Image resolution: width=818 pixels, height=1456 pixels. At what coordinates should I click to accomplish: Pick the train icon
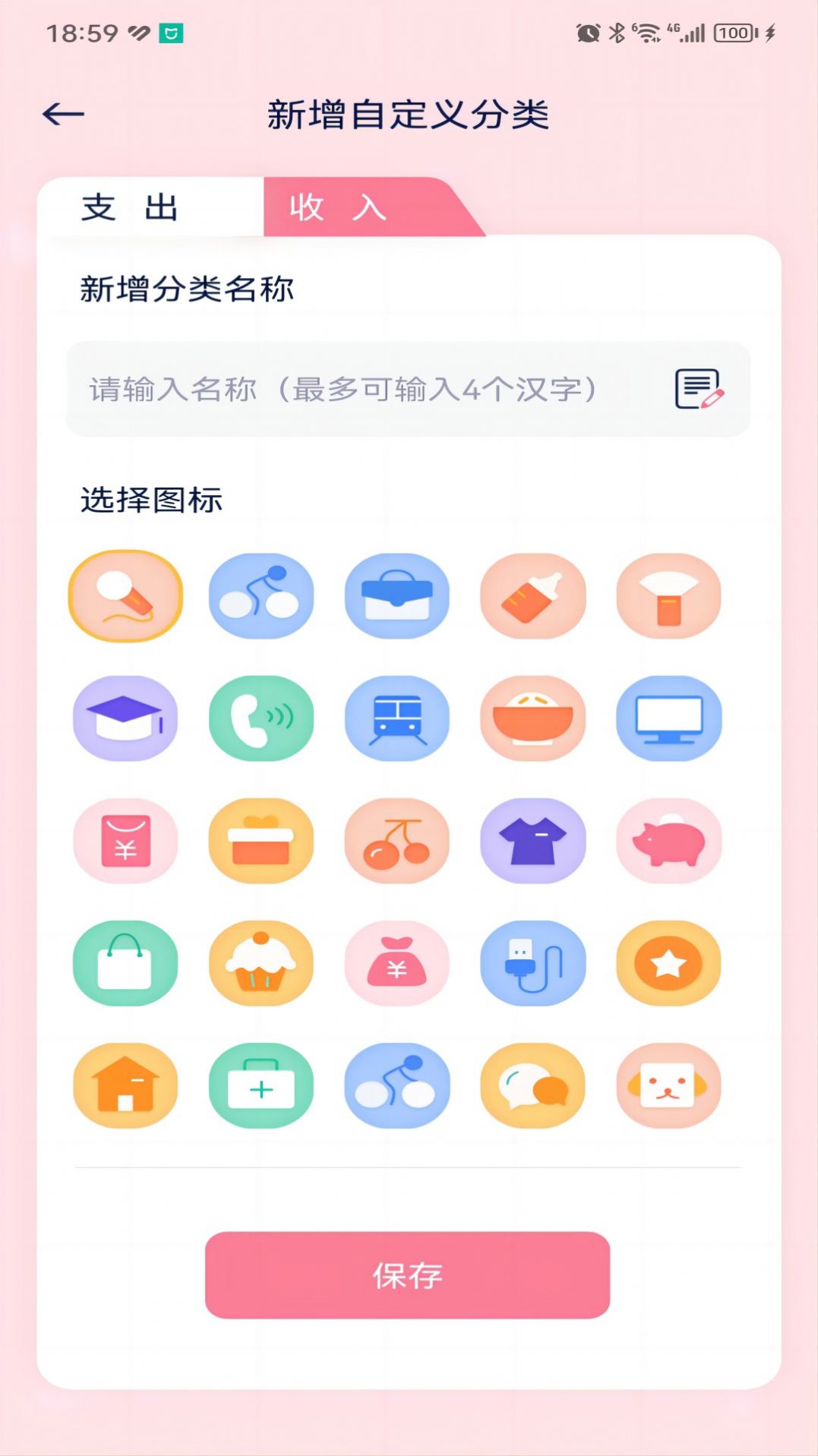click(x=397, y=719)
